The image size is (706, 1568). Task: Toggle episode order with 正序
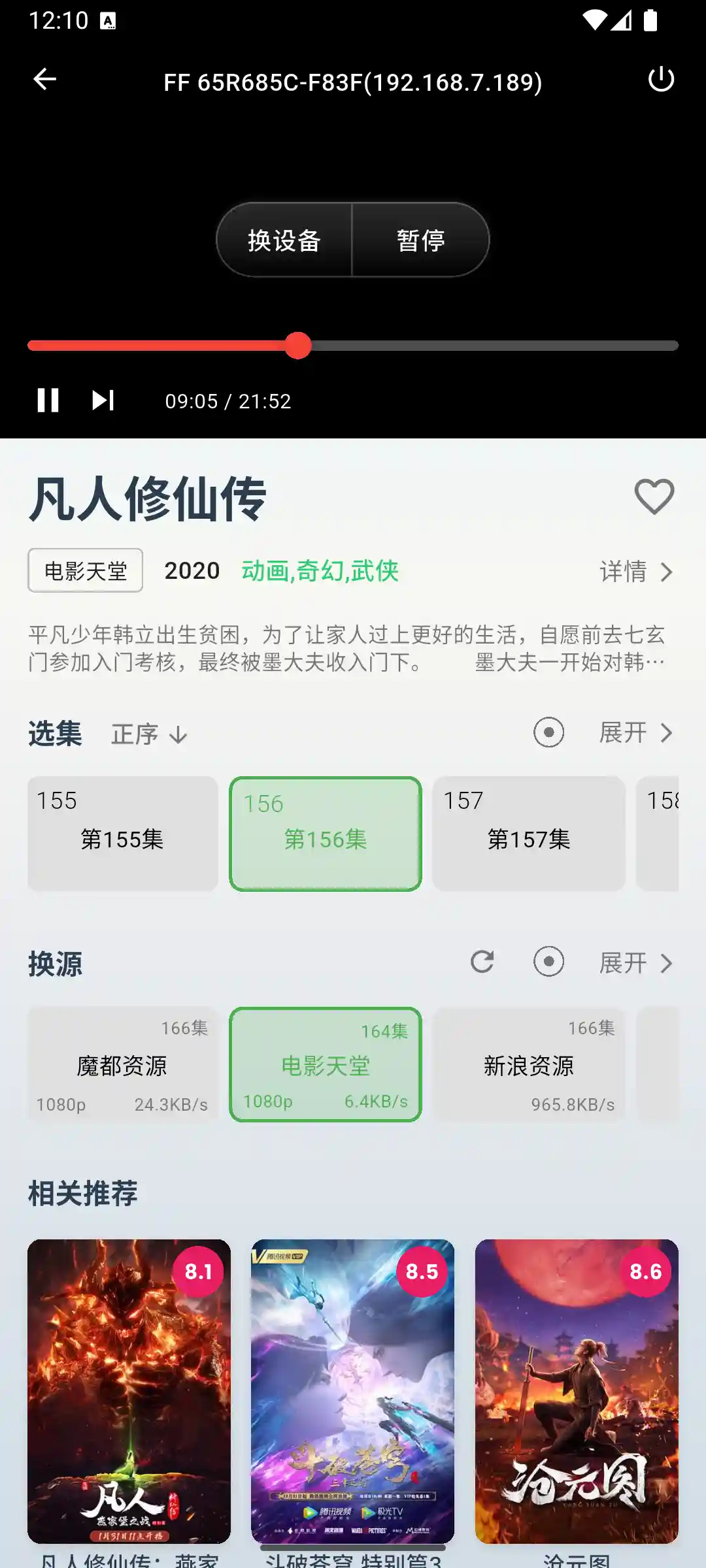[149, 734]
